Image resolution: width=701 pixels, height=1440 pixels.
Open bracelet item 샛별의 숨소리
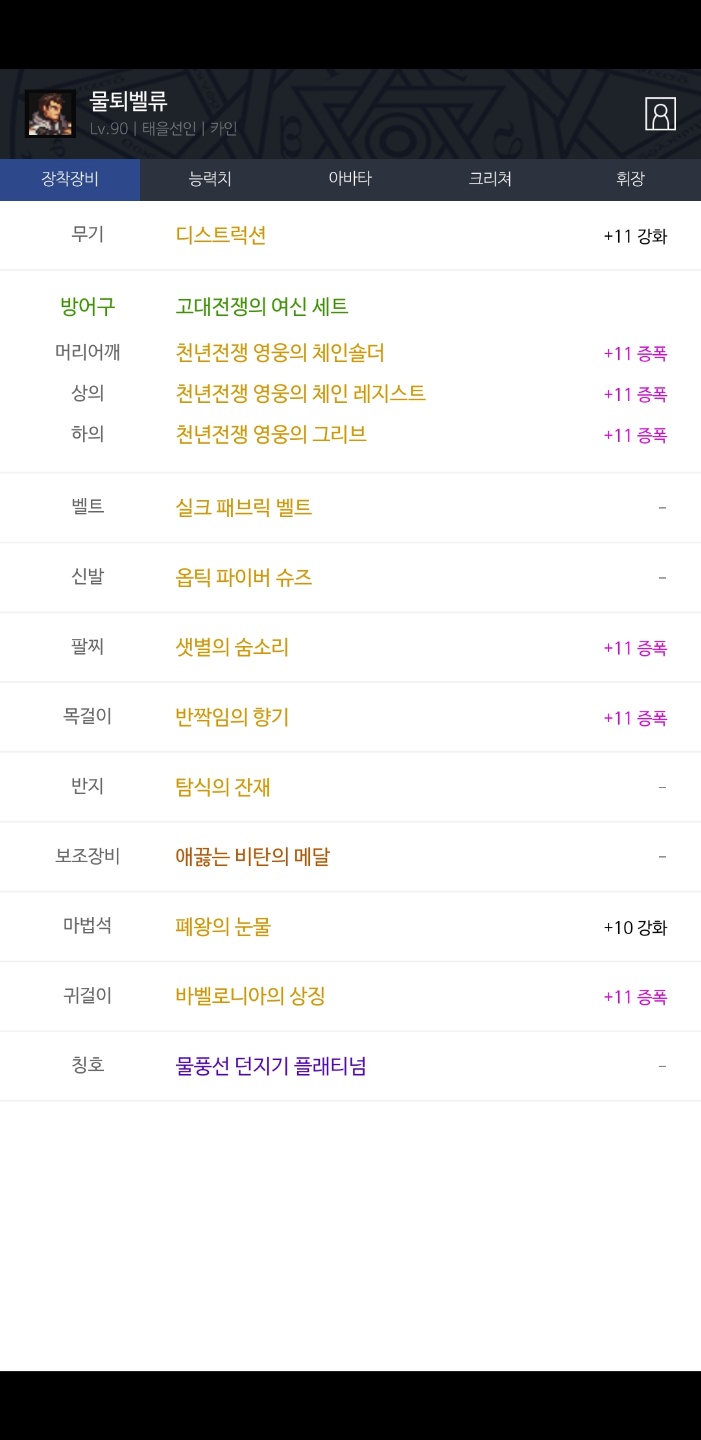coord(232,647)
